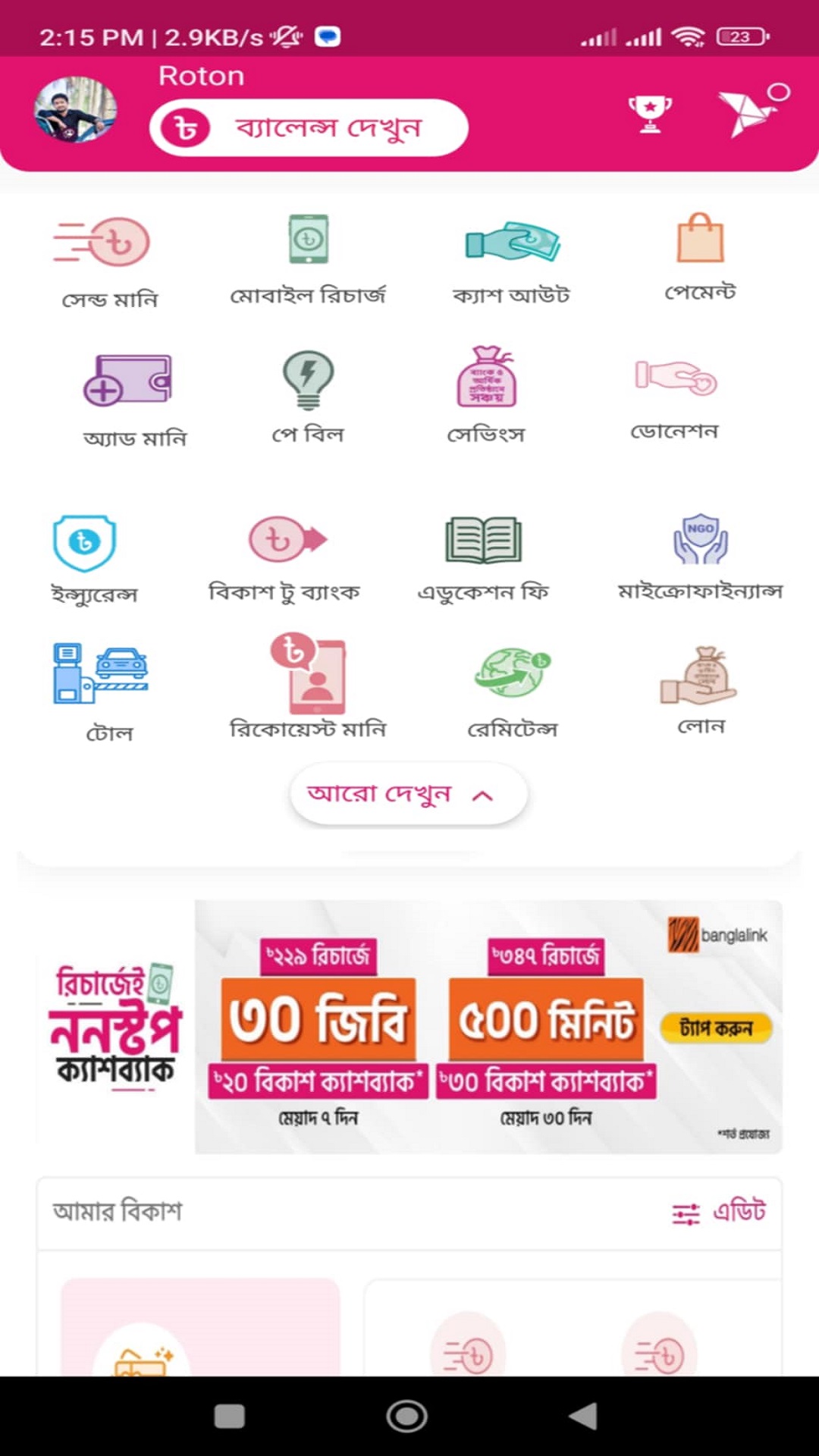Screen dimensions: 819x1456
Task: Open the rewards trophy icon
Action: (x=650, y=114)
